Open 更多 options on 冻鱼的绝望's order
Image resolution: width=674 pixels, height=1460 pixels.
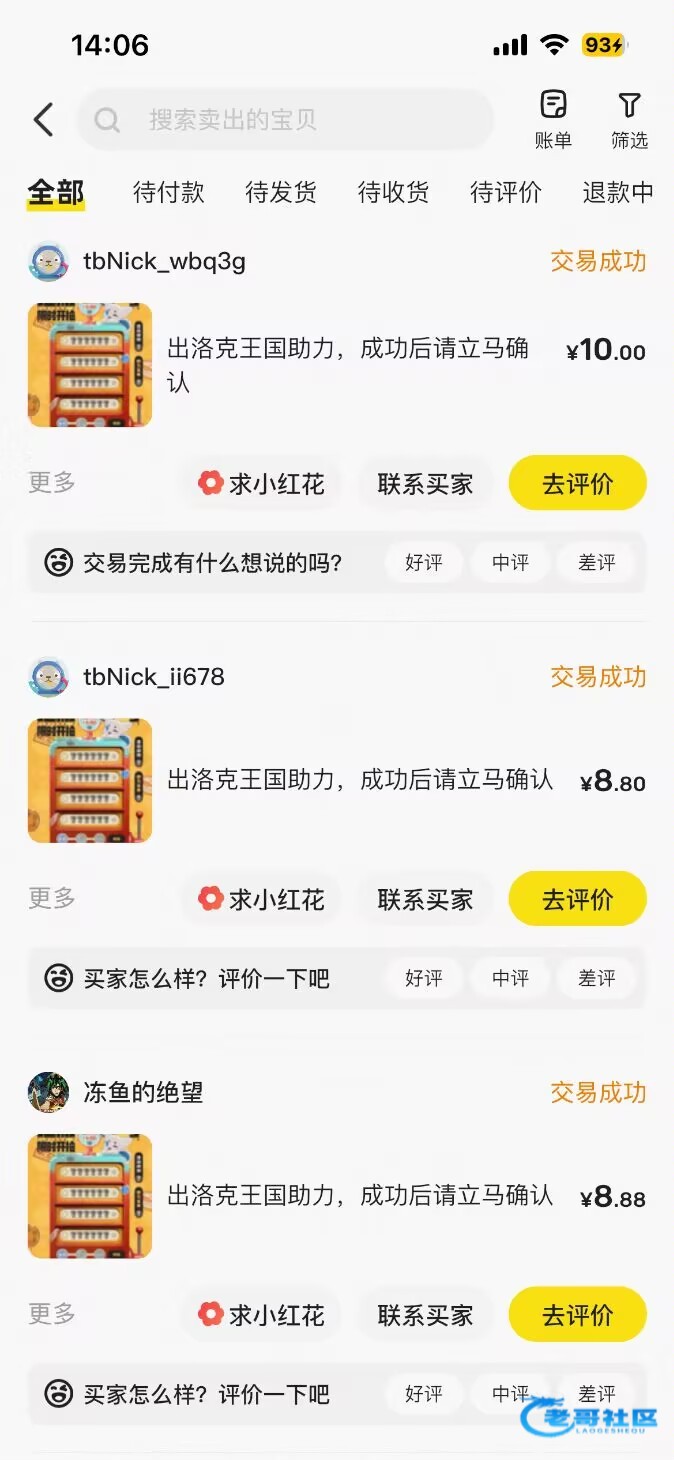(x=52, y=1313)
